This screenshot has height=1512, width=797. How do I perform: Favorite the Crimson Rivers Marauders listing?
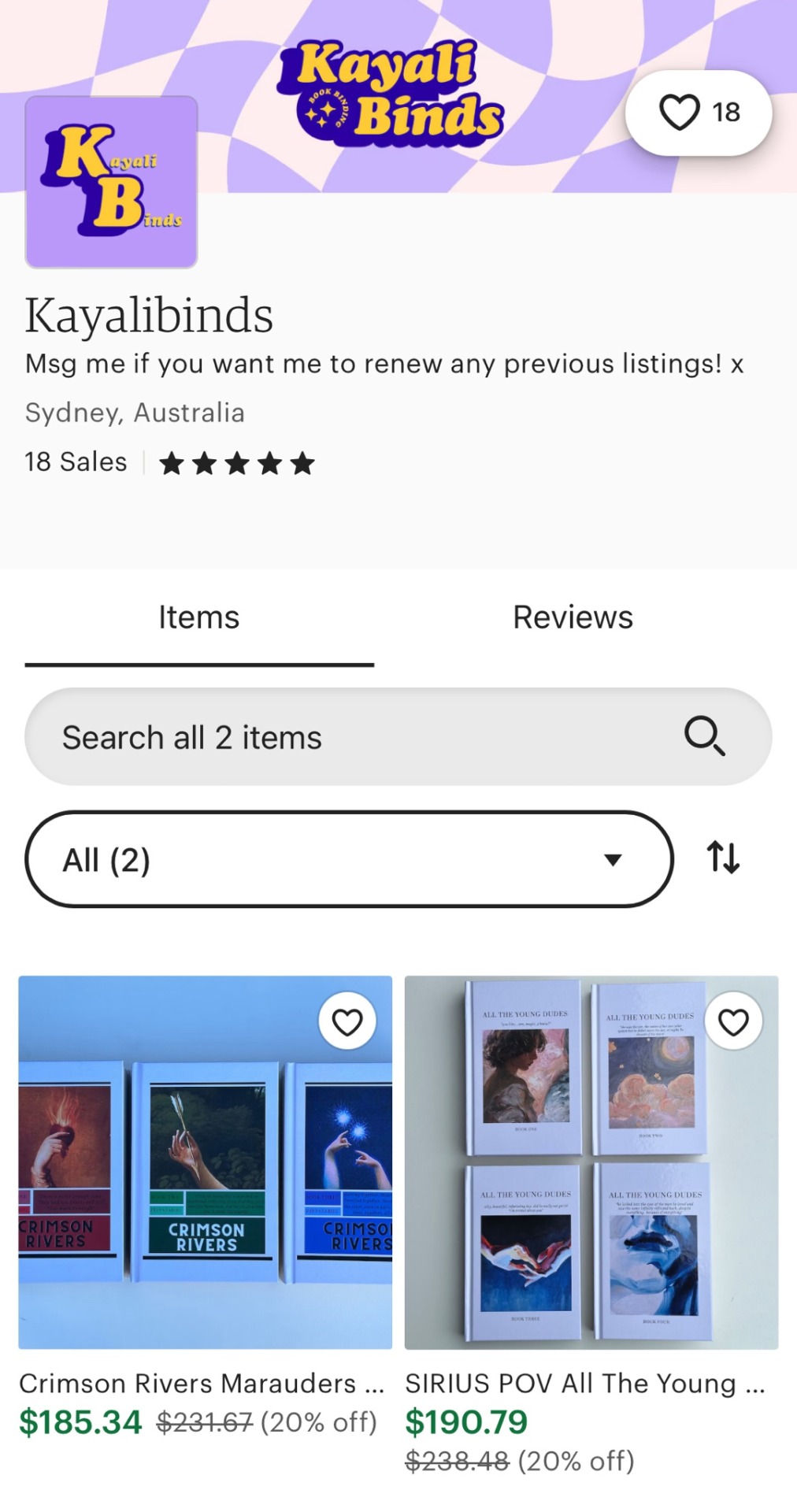pos(347,1022)
